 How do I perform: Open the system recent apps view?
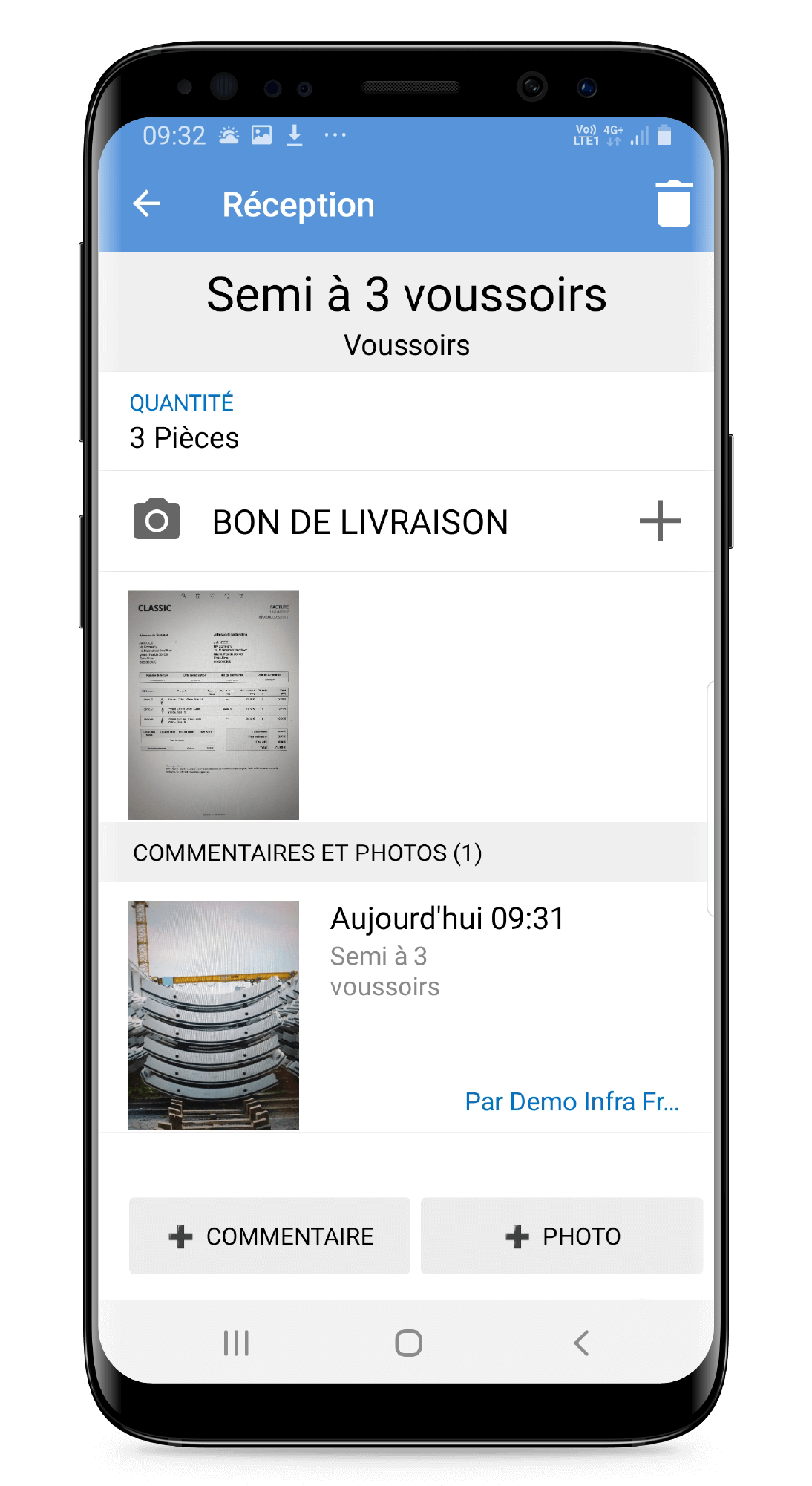tap(236, 1343)
